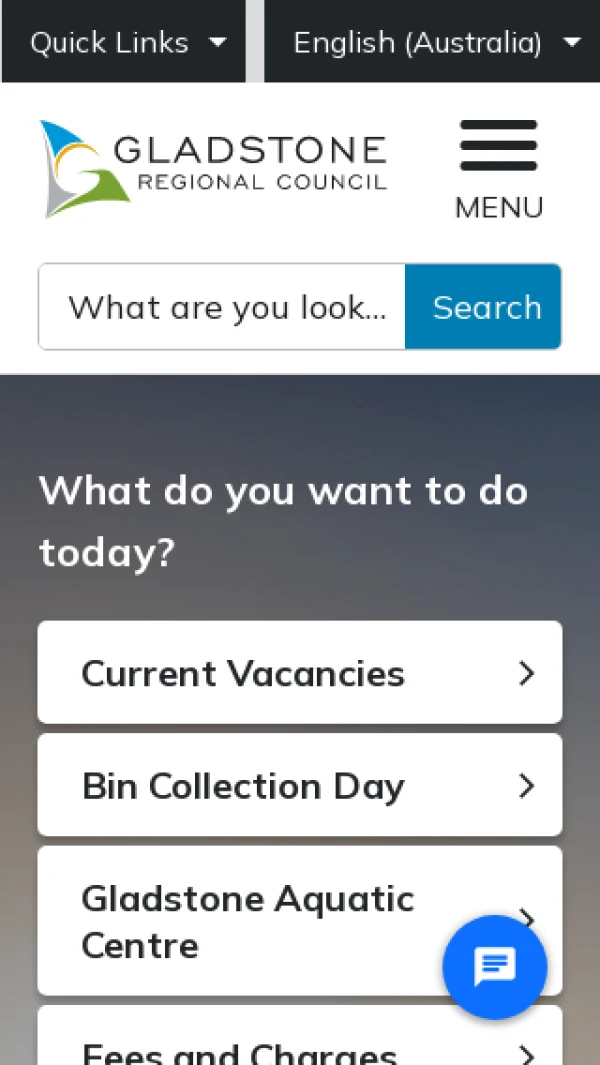This screenshot has height=1065, width=600.
Task: Start a chat via the floating button
Action: tap(494, 967)
